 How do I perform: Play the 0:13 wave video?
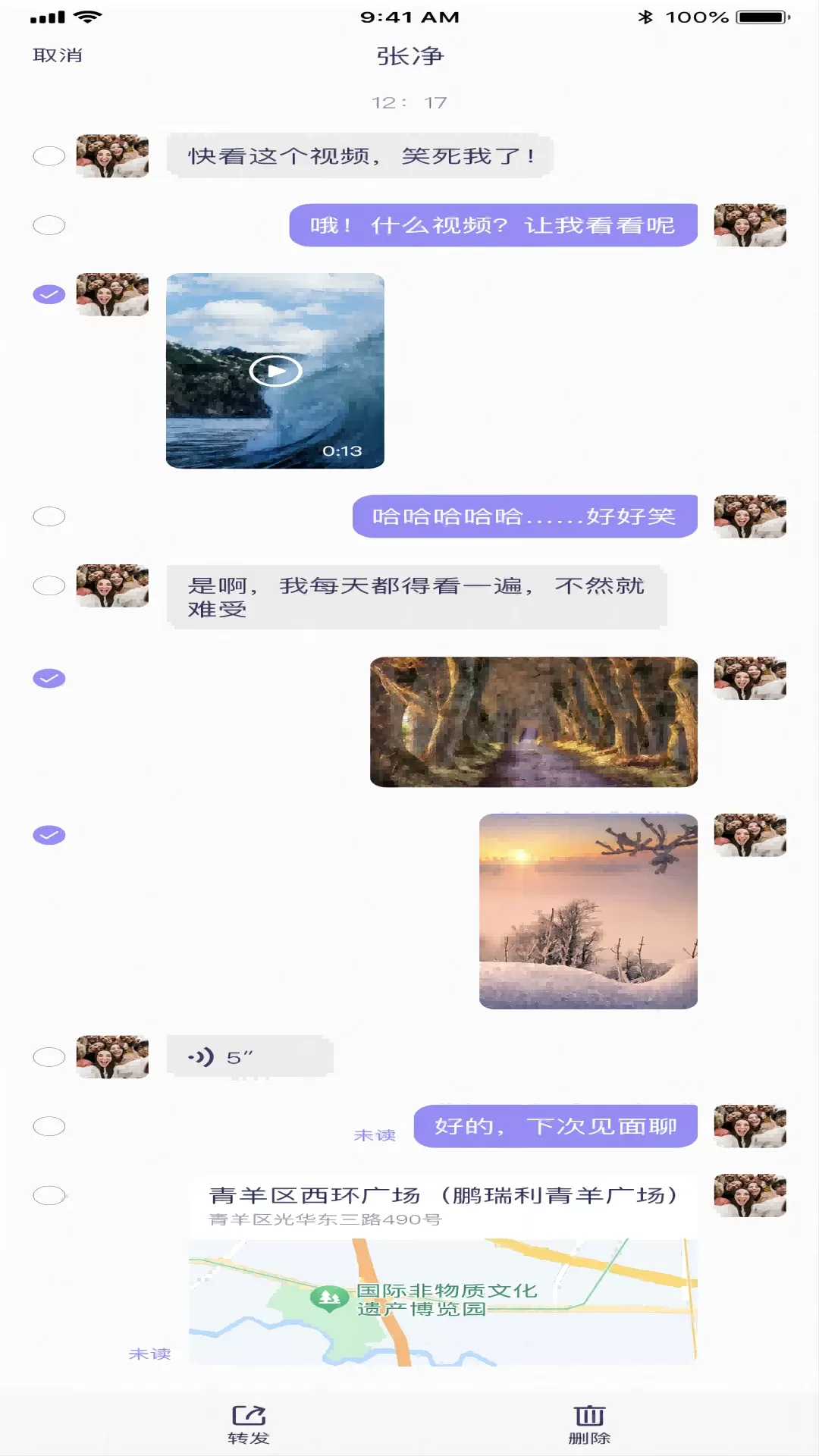click(x=275, y=371)
